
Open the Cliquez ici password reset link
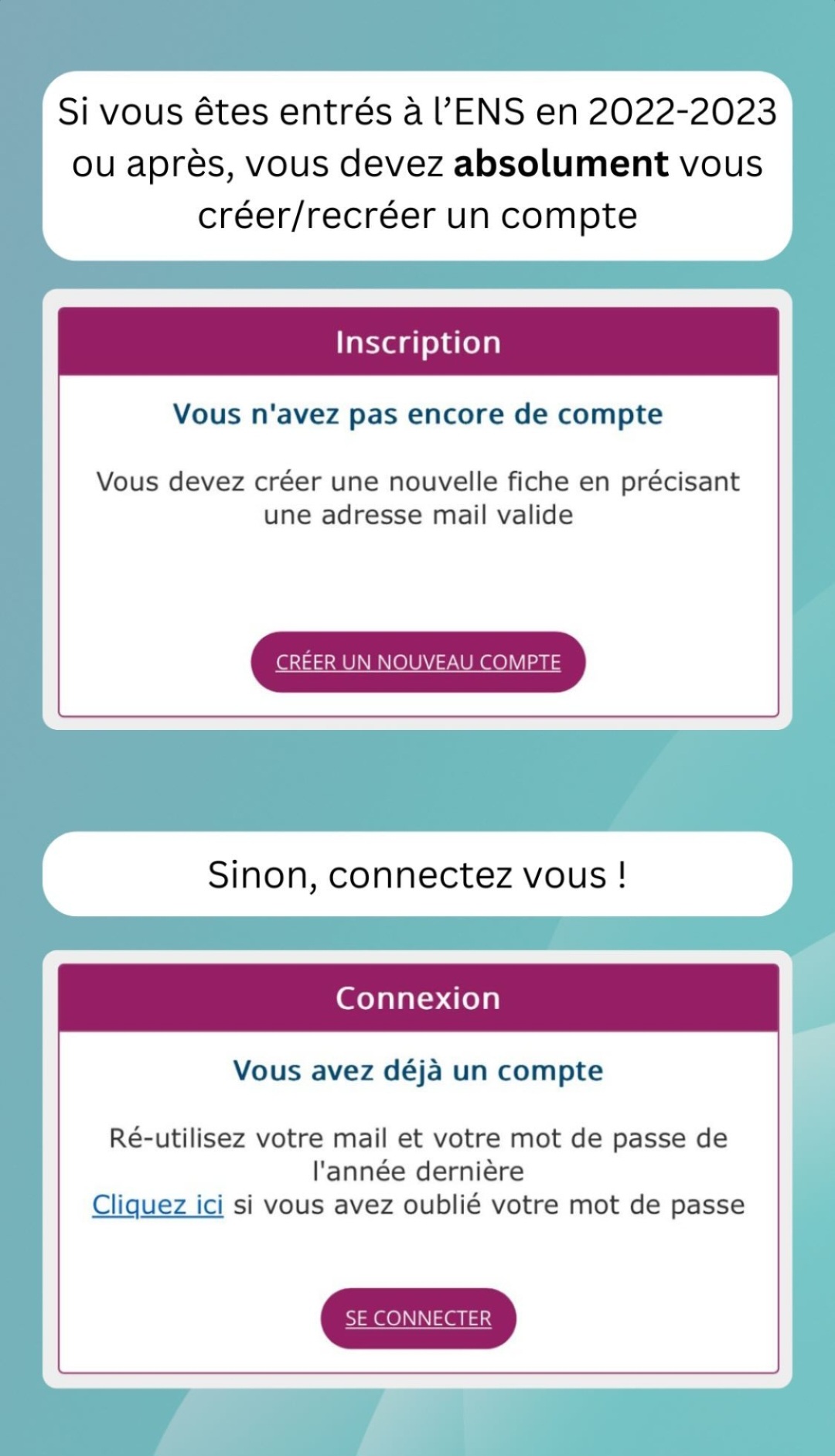(x=157, y=1205)
